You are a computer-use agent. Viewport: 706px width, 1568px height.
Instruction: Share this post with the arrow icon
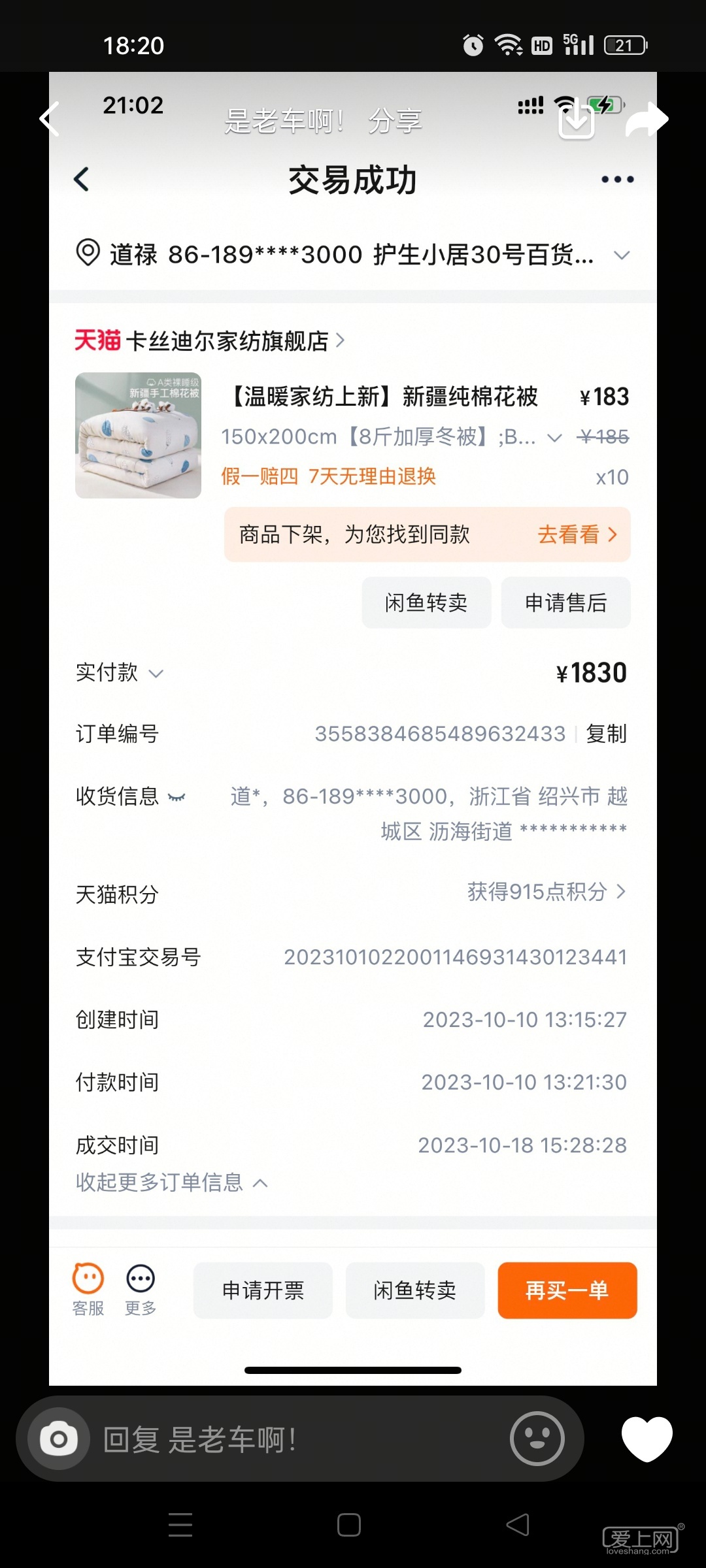[647, 119]
